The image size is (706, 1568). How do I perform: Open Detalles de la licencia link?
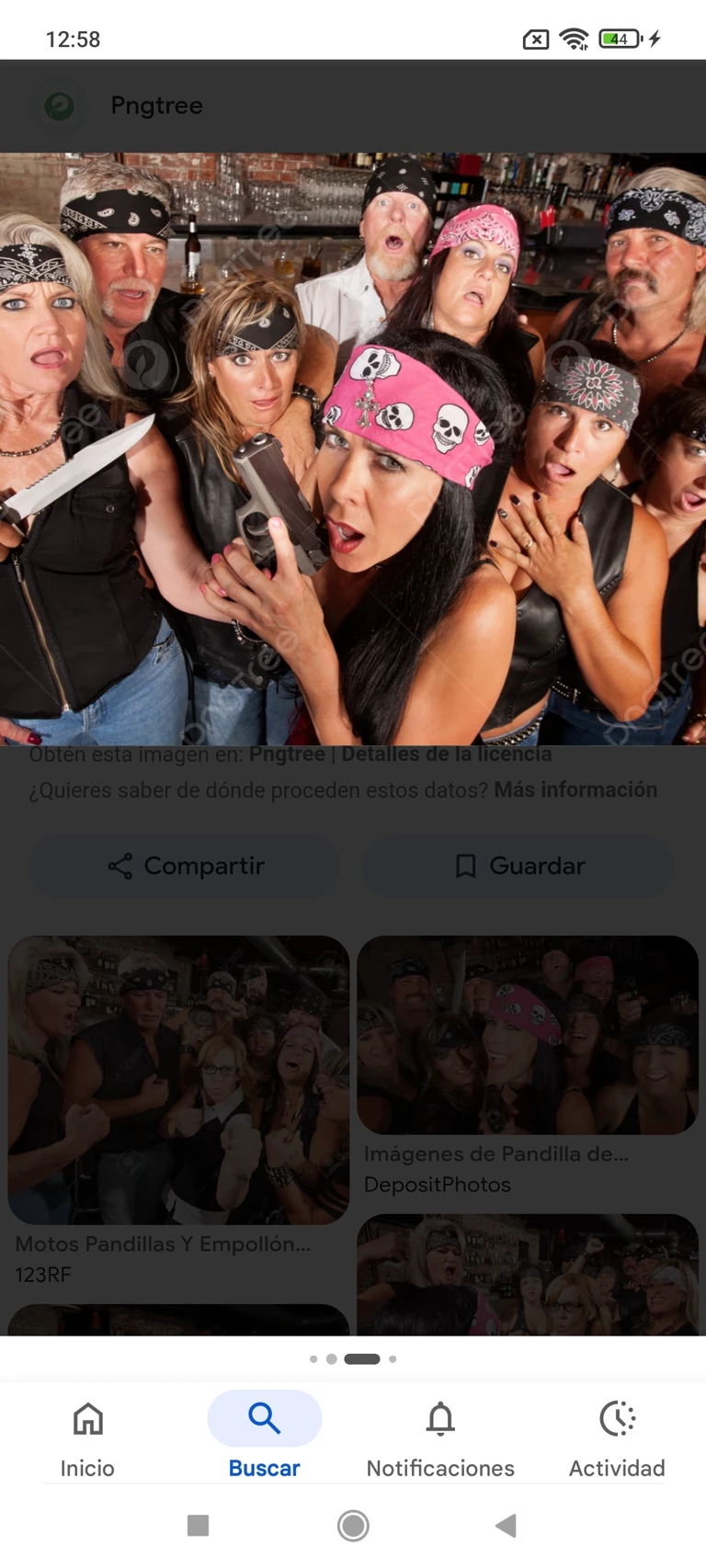(447, 755)
